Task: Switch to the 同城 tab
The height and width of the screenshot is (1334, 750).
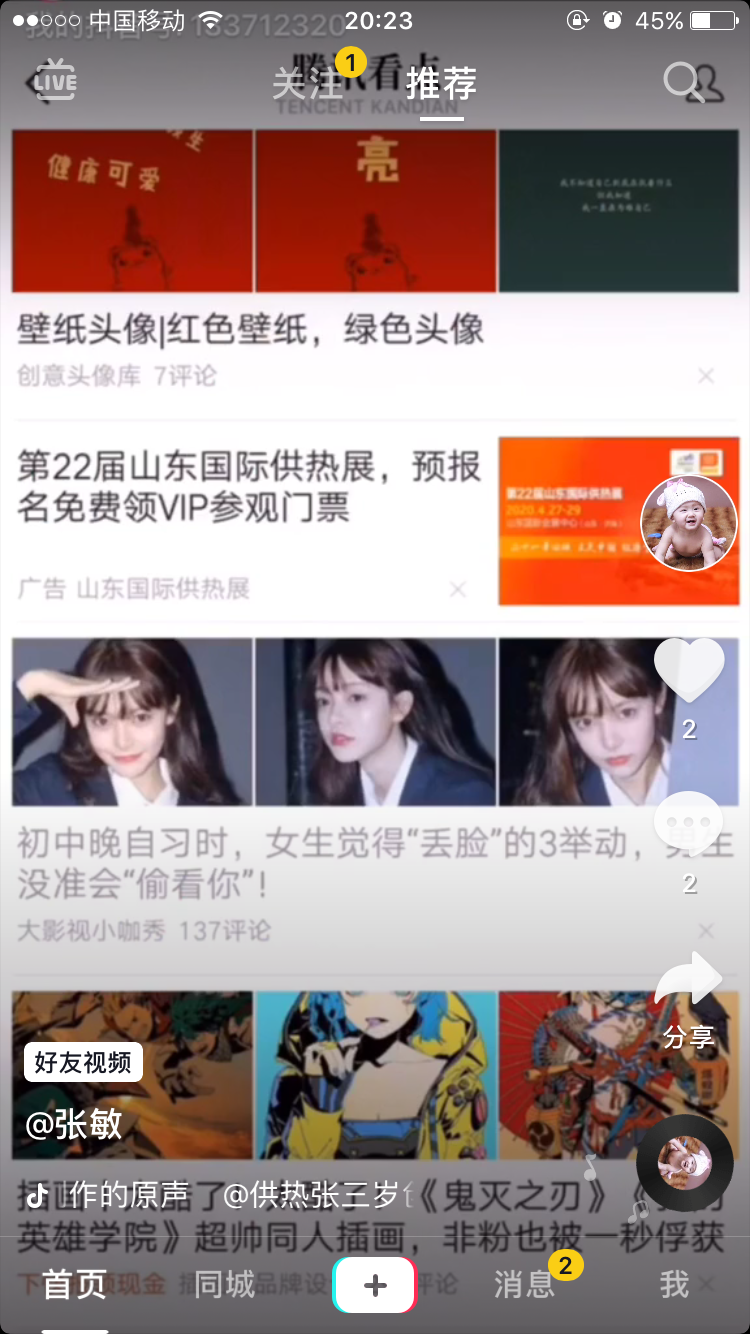Action: tap(225, 1284)
